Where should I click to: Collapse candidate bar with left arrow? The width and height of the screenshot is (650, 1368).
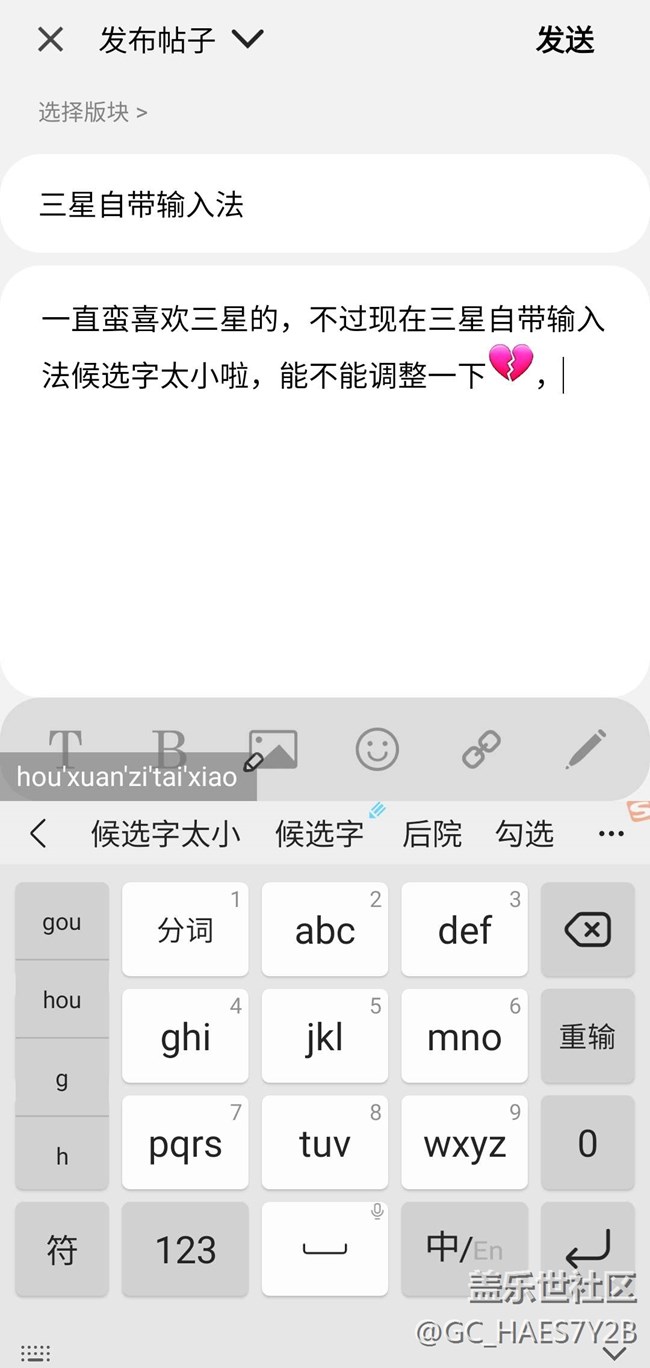(38, 833)
